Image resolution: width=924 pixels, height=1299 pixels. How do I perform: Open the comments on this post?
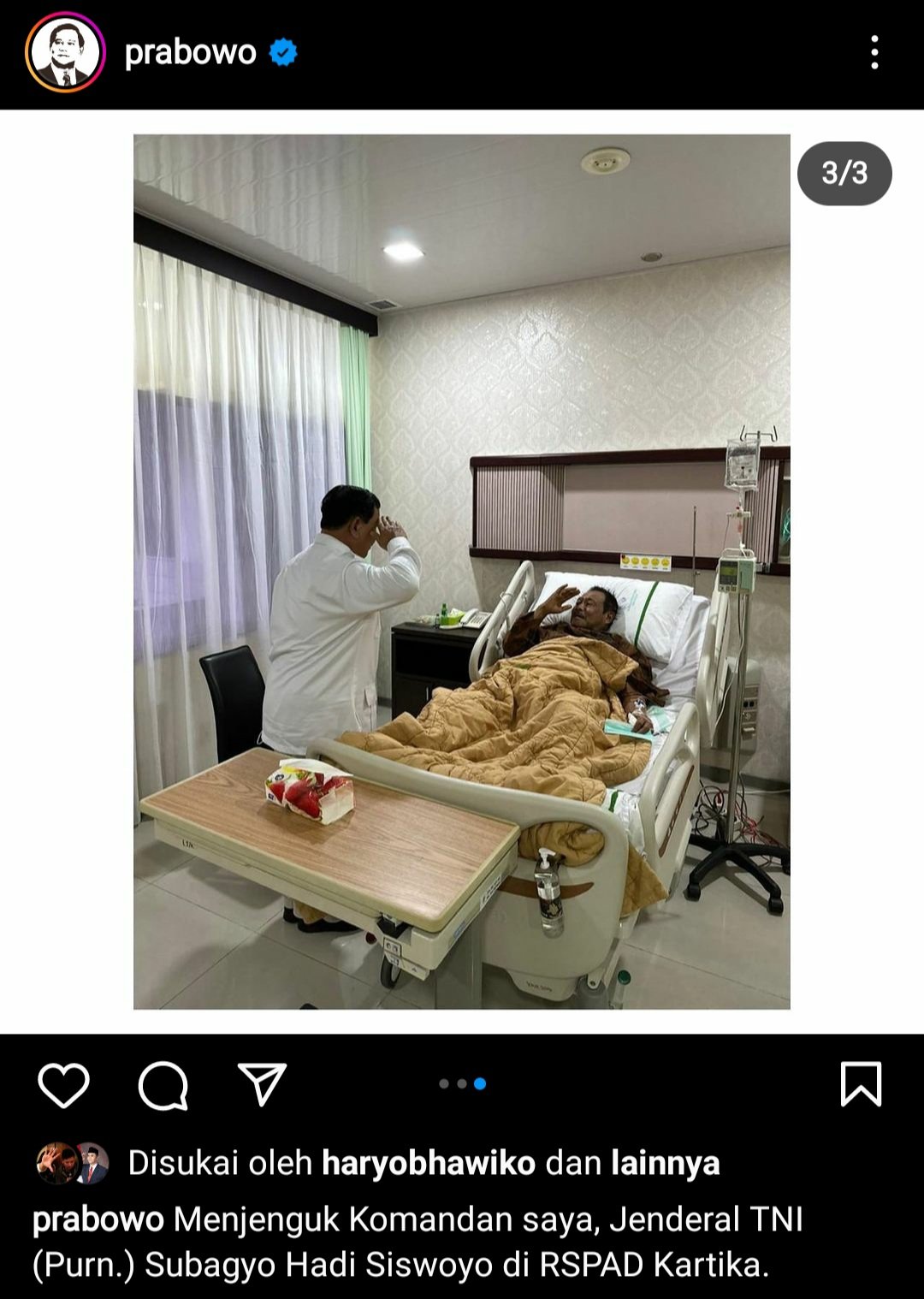(x=163, y=1085)
